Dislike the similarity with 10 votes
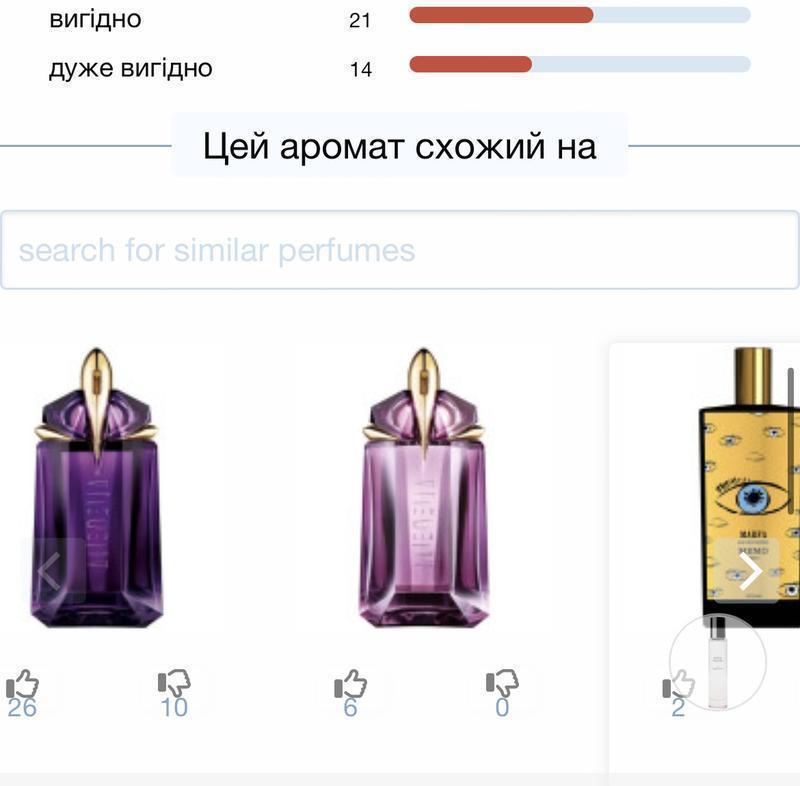Screen dimensions: 800x786 coord(174,686)
